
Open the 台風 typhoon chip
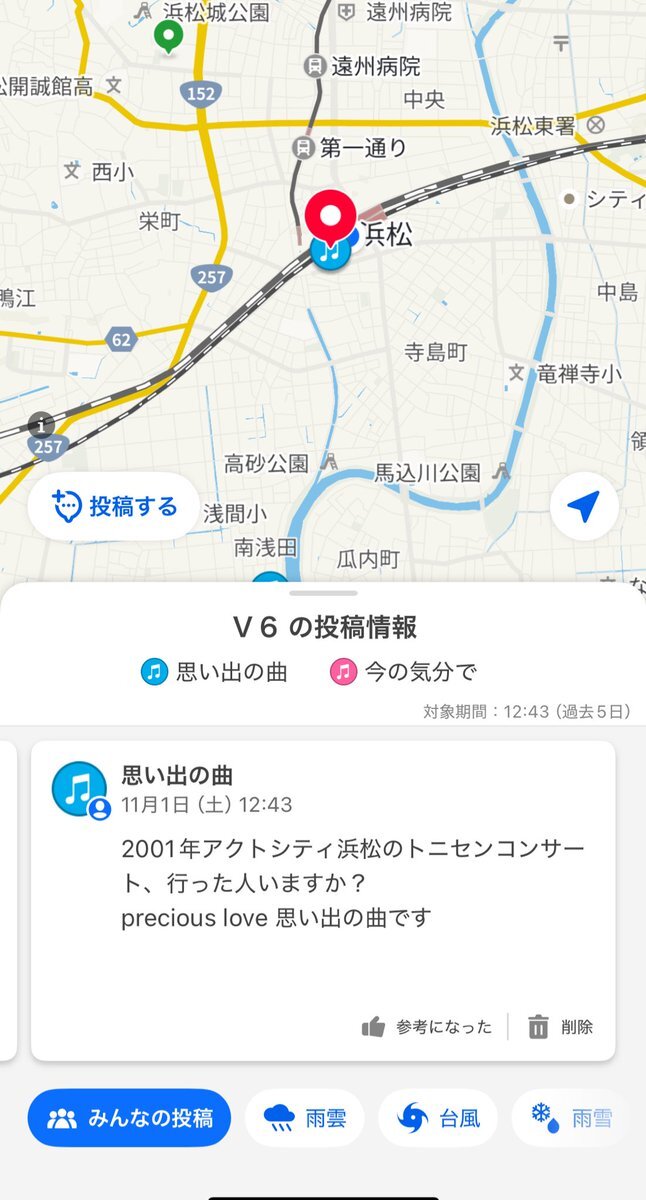point(438,1118)
